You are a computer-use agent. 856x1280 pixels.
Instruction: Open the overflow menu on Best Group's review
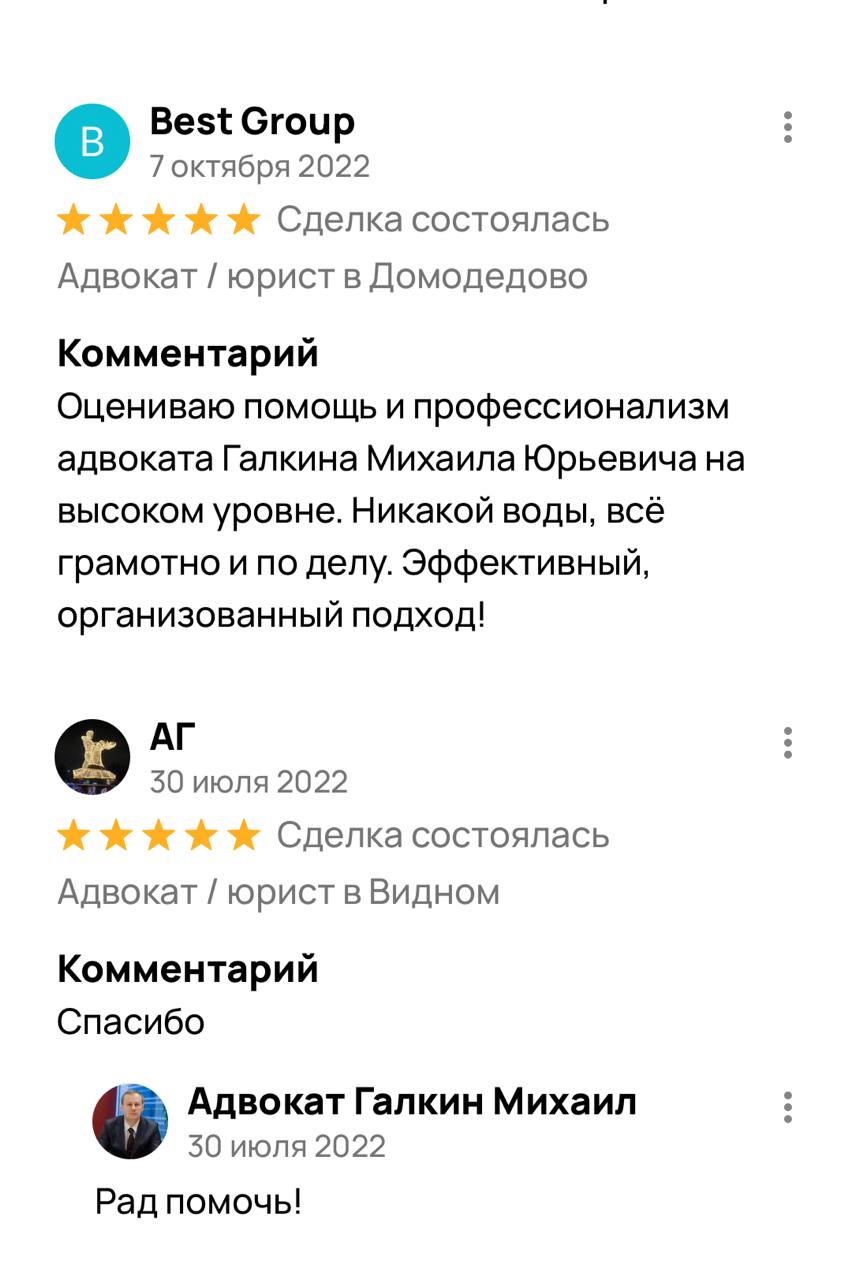coord(788,127)
